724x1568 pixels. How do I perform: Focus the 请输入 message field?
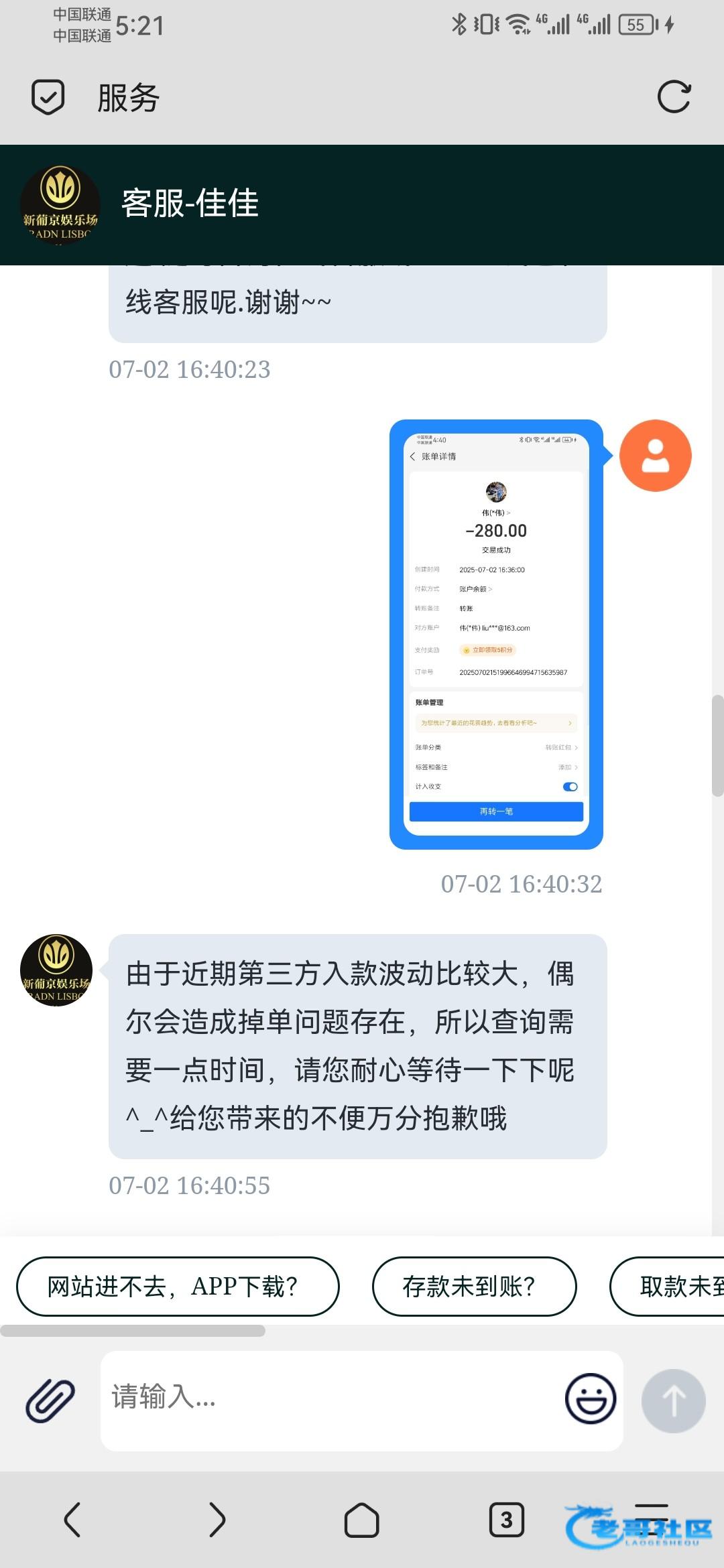tap(328, 1400)
